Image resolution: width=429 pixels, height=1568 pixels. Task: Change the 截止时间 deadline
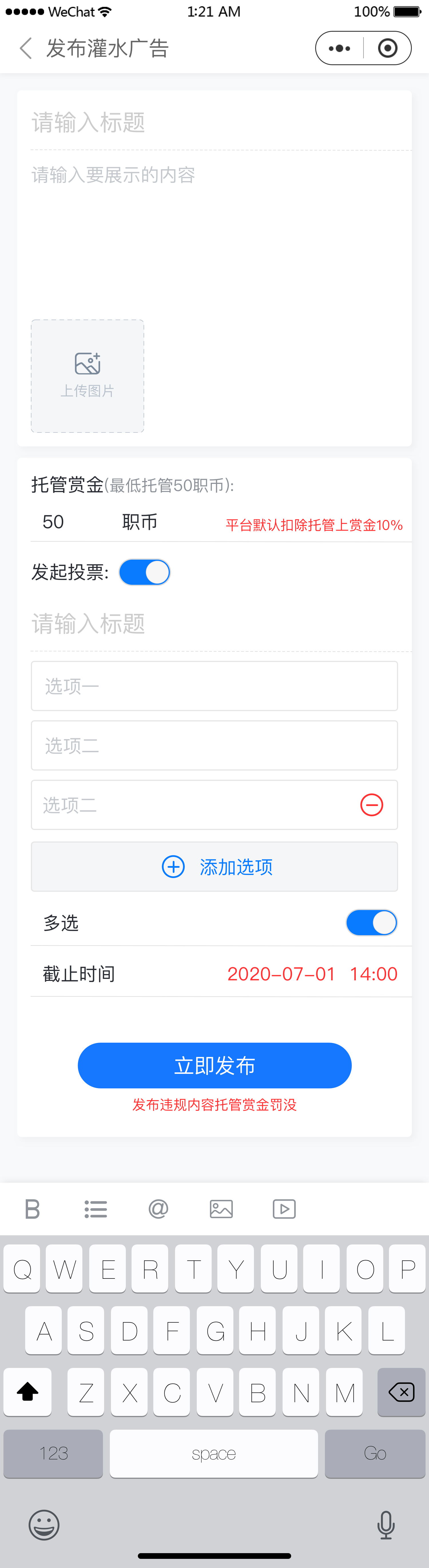click(x=312, y=974)
